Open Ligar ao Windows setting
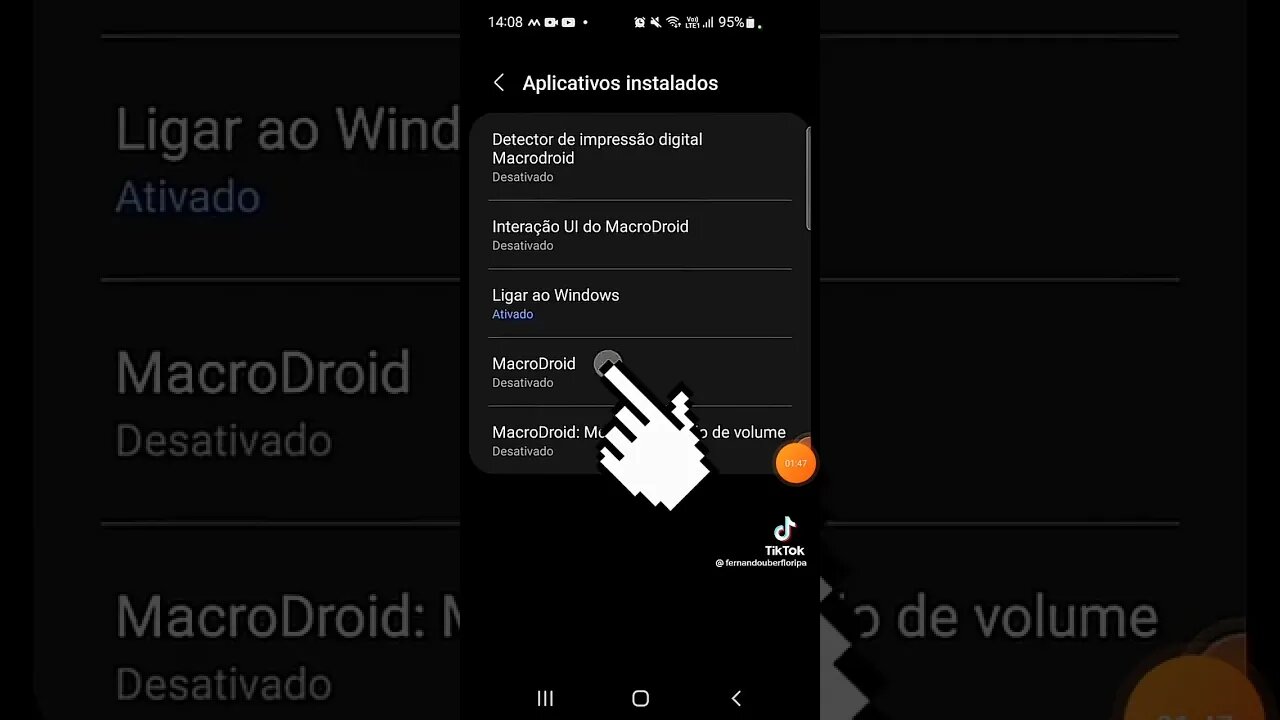The width and height of the screenshot is (1280, 720). point(640,303)
